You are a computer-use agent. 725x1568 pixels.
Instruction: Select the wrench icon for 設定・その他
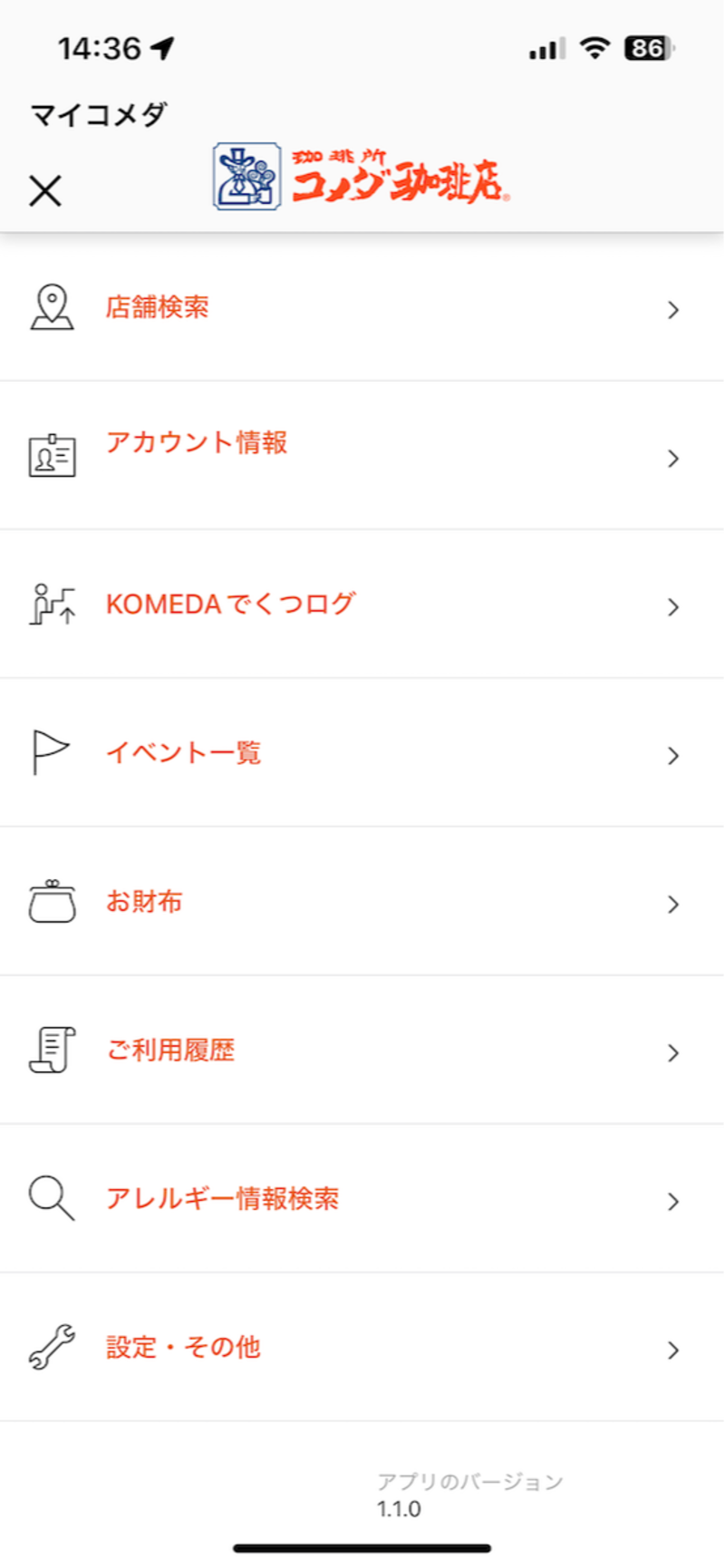52,1348
